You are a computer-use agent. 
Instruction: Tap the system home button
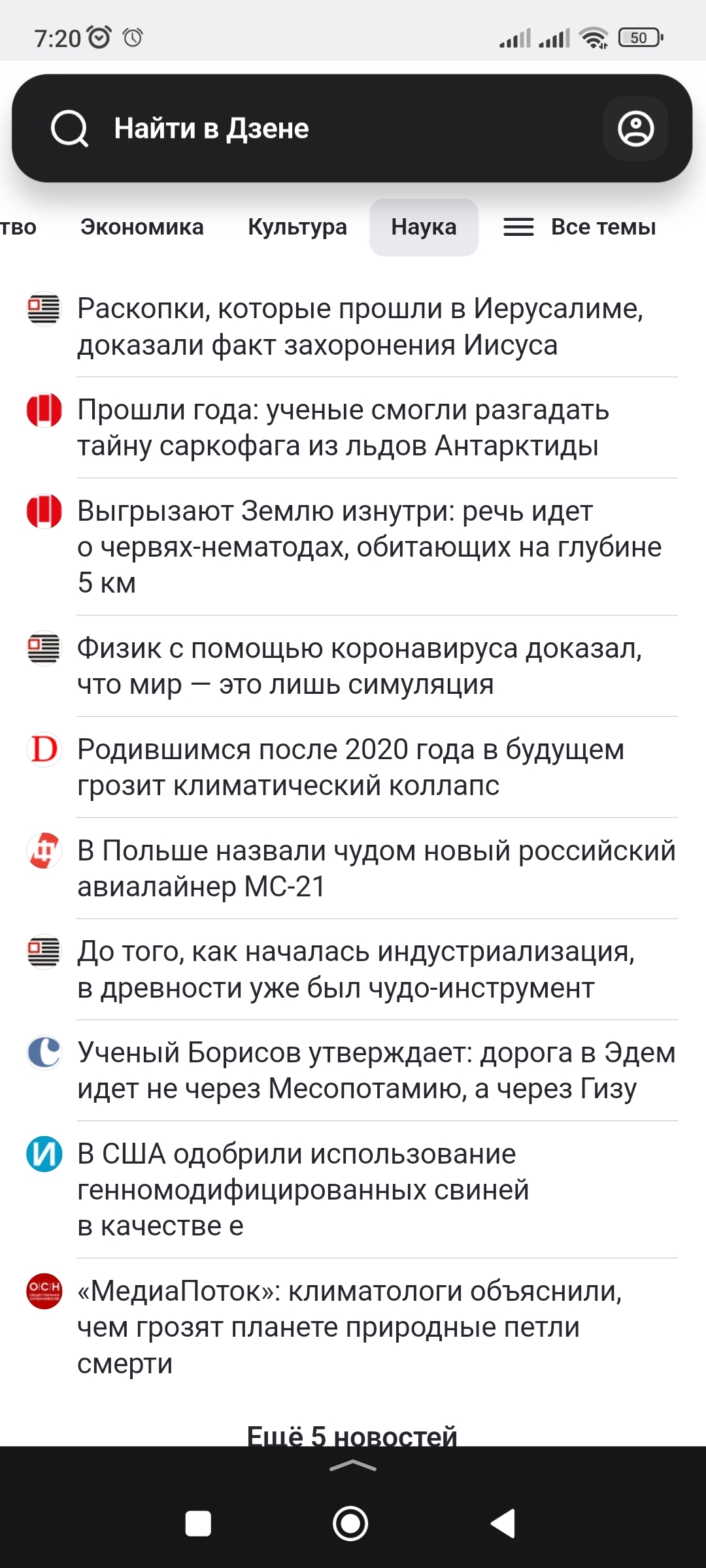(350, 1524)
